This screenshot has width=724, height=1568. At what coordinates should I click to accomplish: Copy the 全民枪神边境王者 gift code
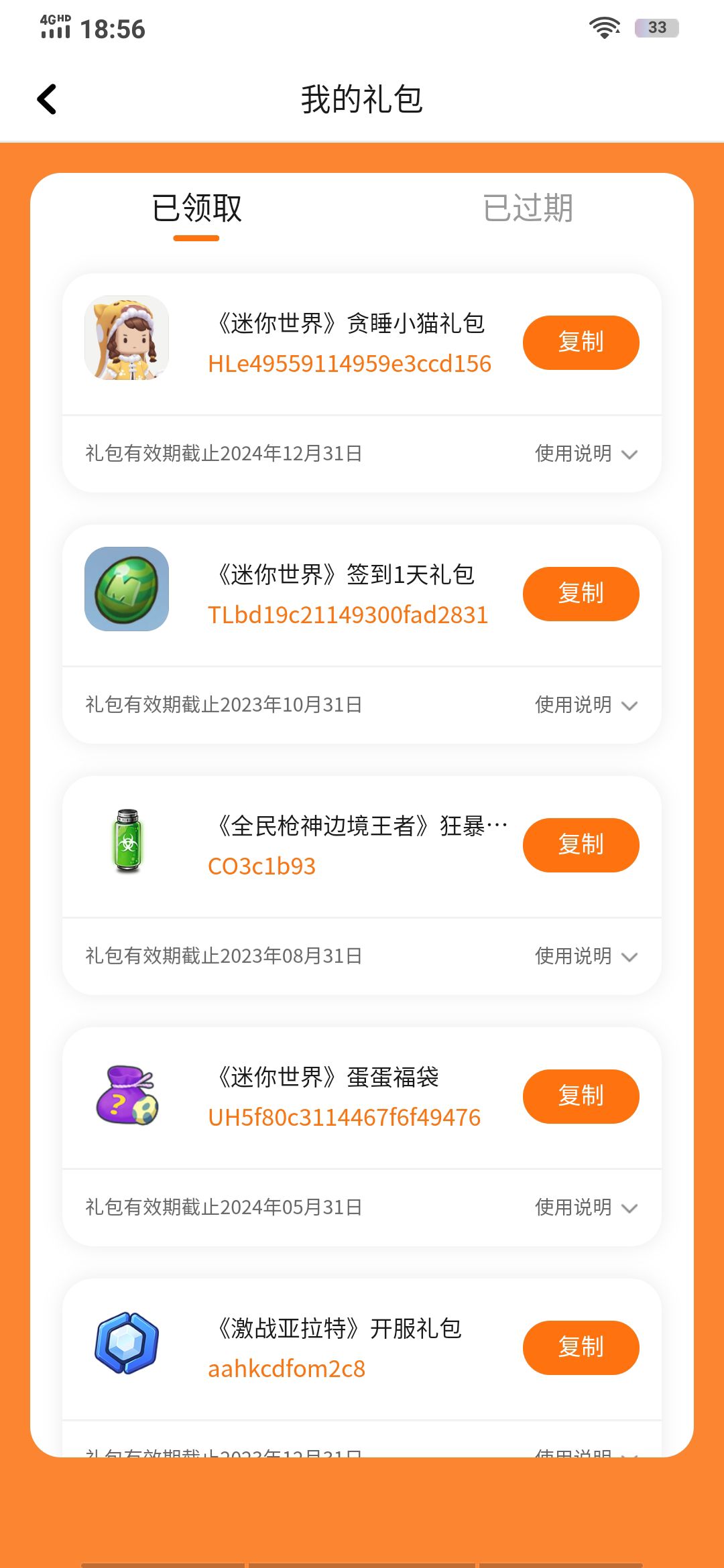pos(581,845)
